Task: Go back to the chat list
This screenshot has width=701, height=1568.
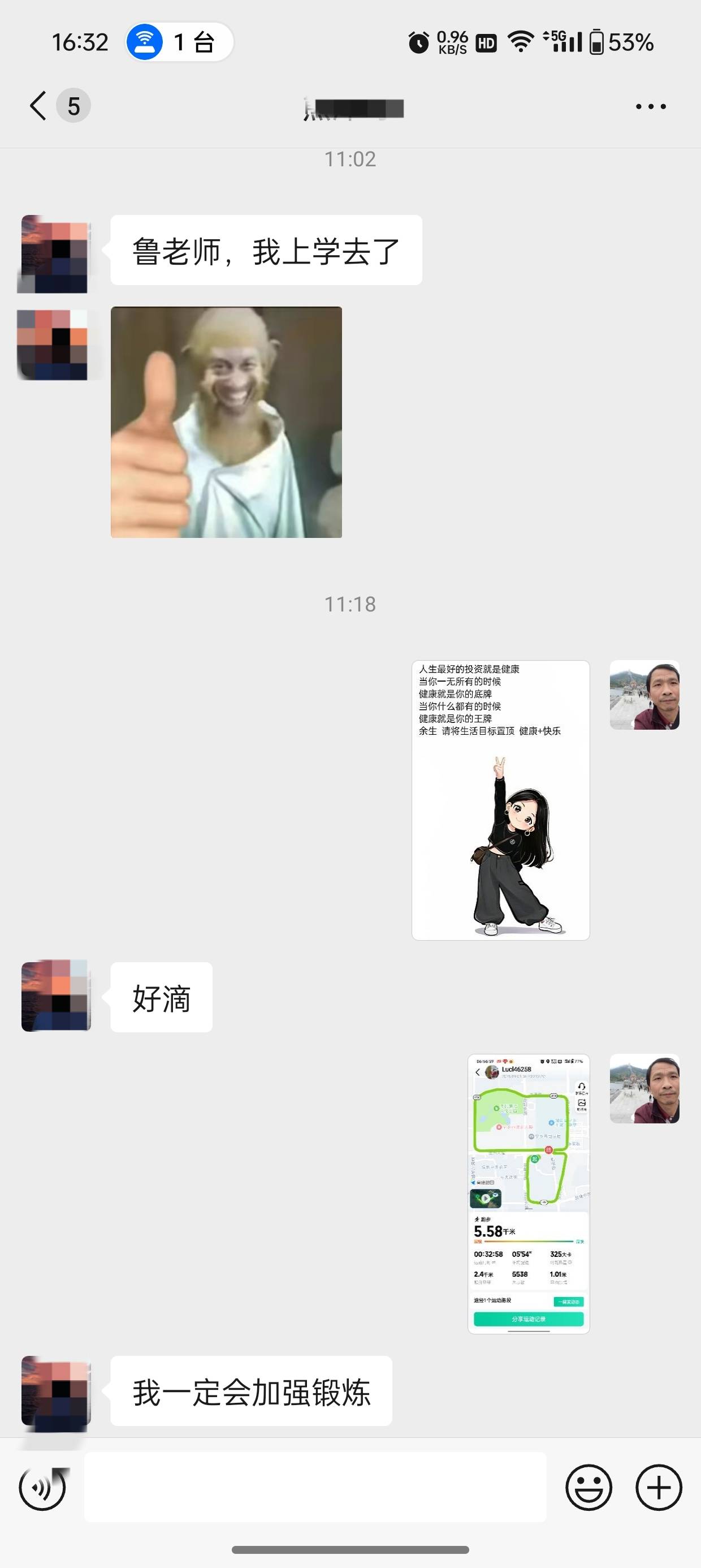Action: 38,106
